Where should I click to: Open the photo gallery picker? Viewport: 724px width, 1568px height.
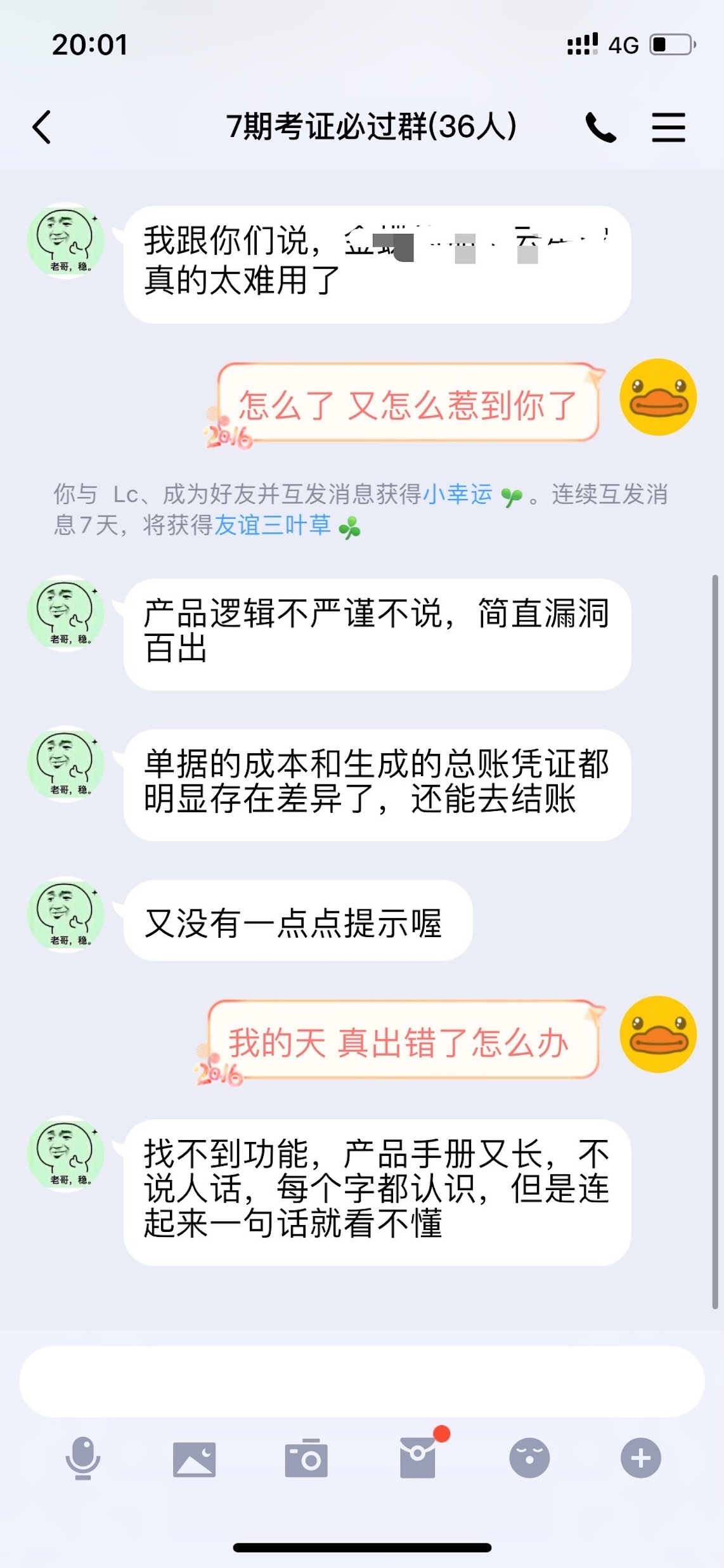[194, 1458]
